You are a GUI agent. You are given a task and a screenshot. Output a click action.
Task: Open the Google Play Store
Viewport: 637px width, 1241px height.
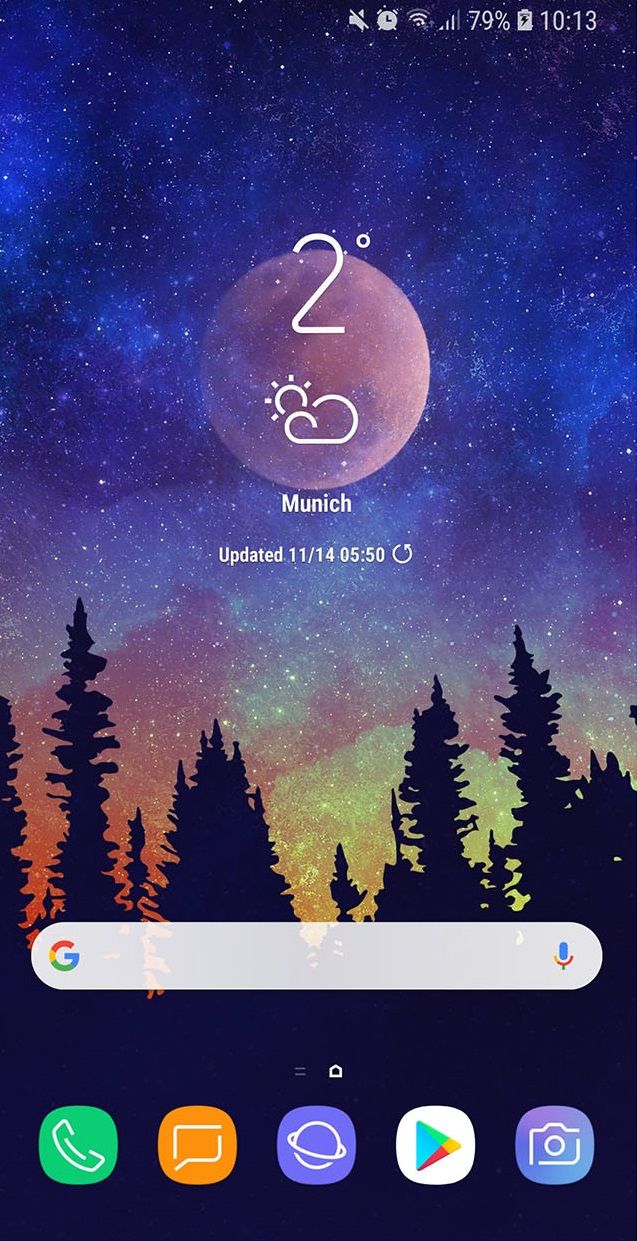(435, 1146)
